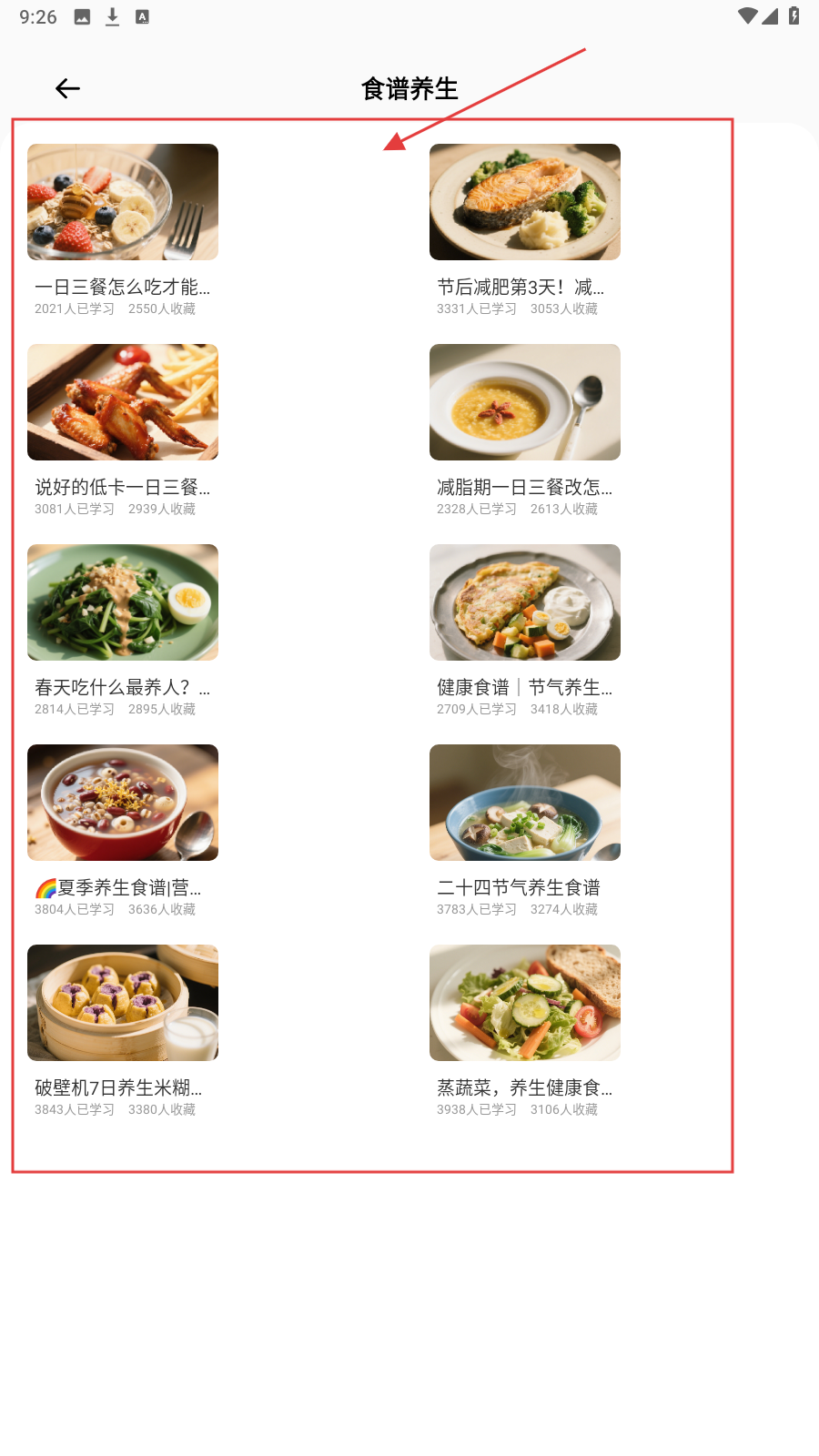
Task: Go back using the arrow icon
Action: point(67,88)
